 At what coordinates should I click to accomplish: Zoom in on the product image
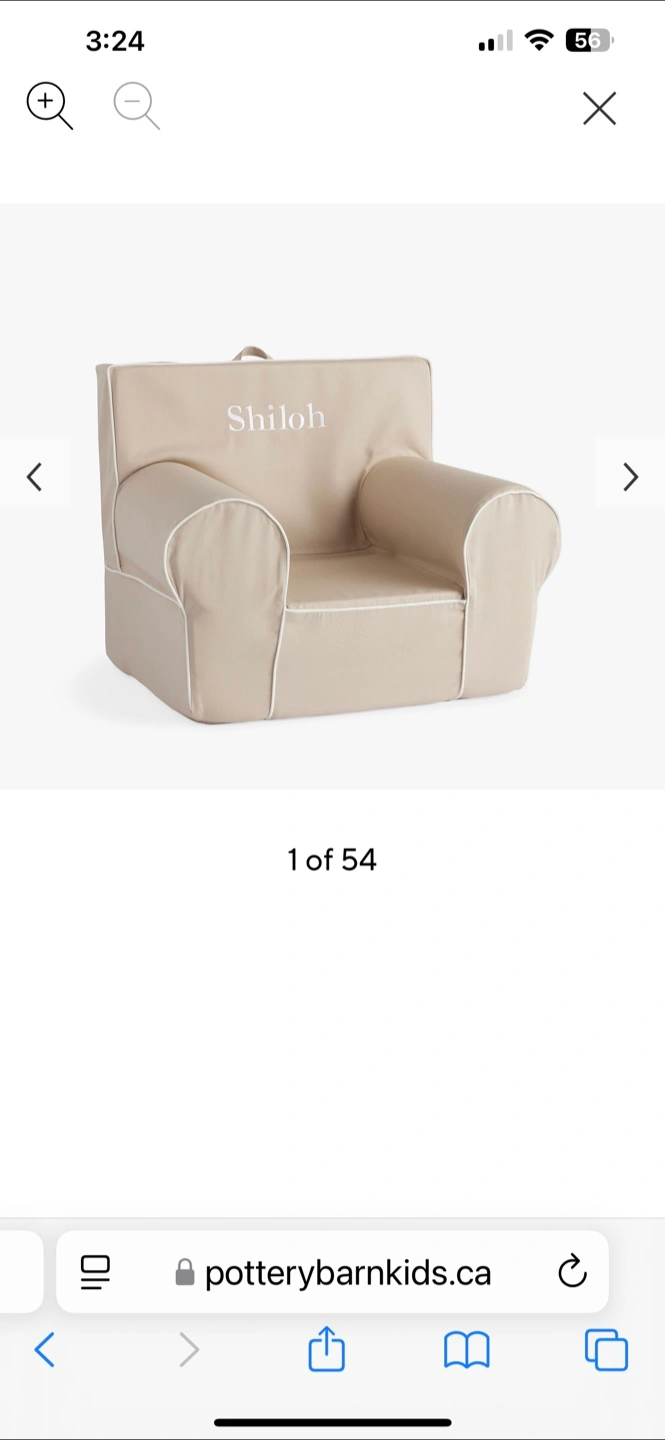click(49, 107)
